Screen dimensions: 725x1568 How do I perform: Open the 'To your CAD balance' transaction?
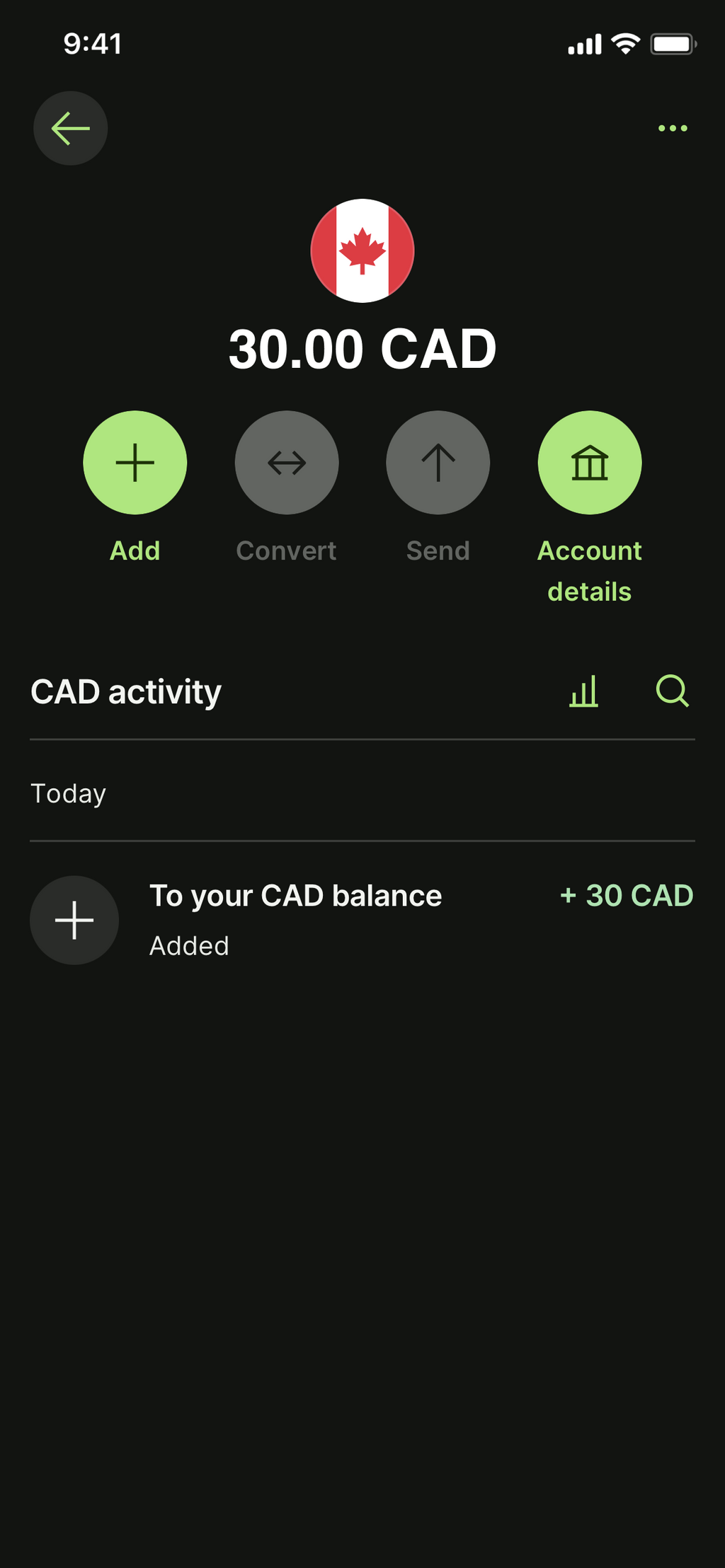coord(295,895)
